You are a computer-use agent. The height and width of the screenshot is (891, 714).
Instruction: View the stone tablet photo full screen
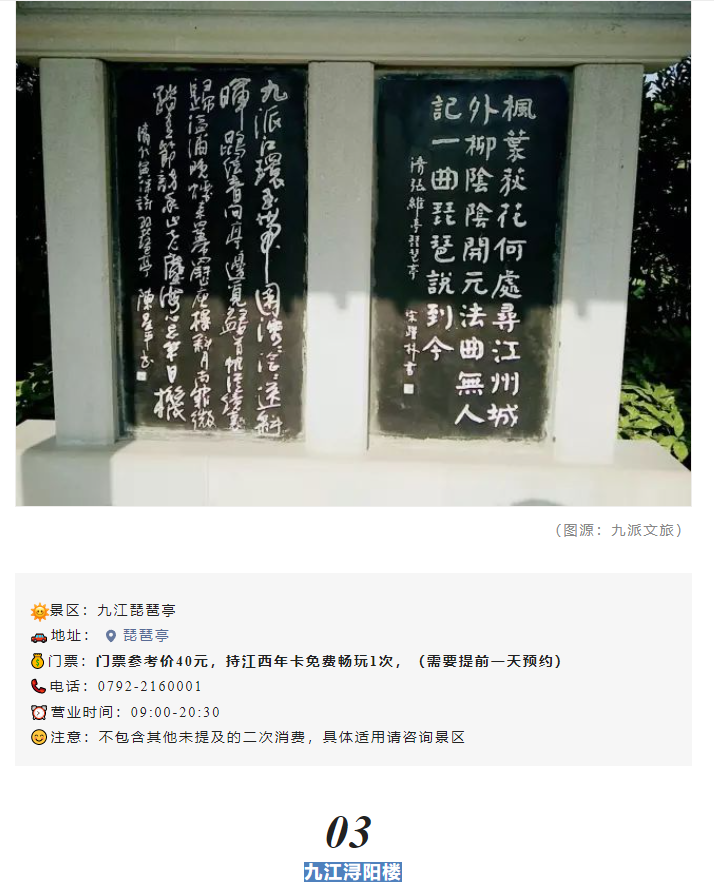click(x=353, y=254)
